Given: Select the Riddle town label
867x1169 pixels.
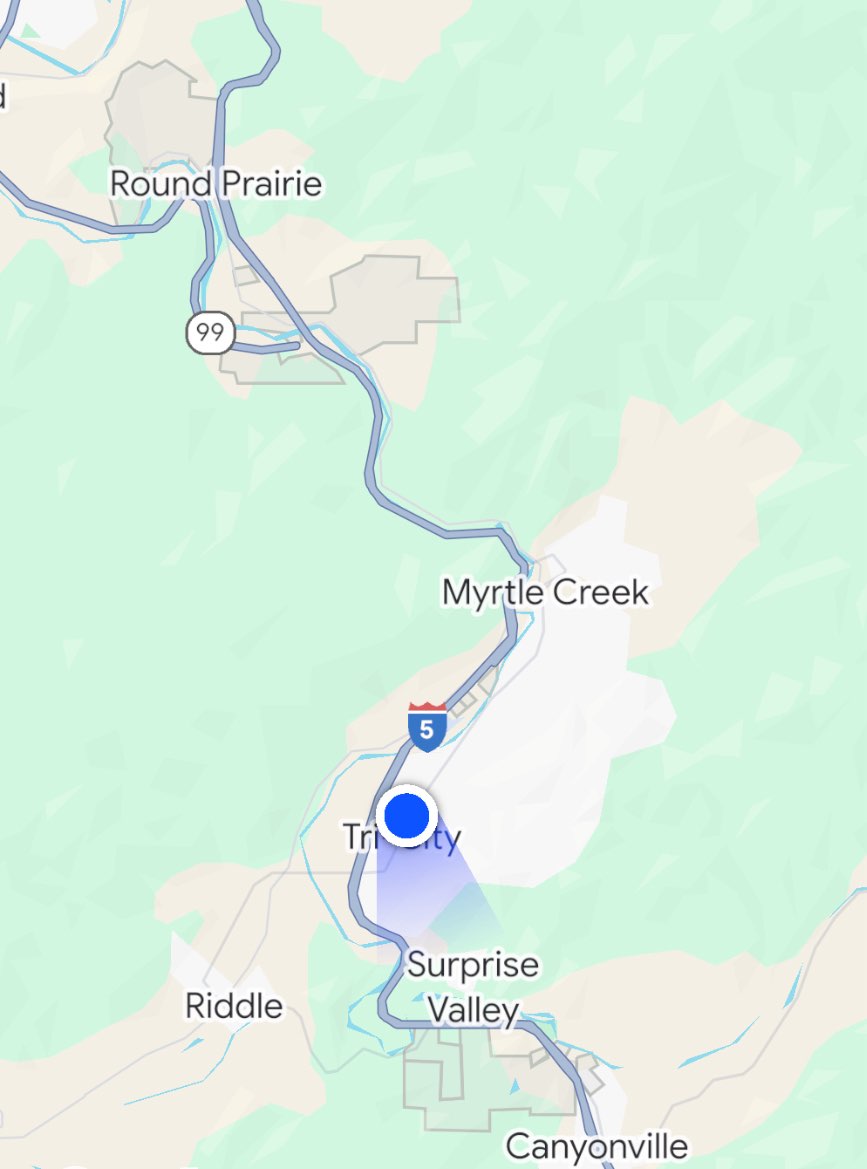Looking at the screenshot, I should point(234,1005).
